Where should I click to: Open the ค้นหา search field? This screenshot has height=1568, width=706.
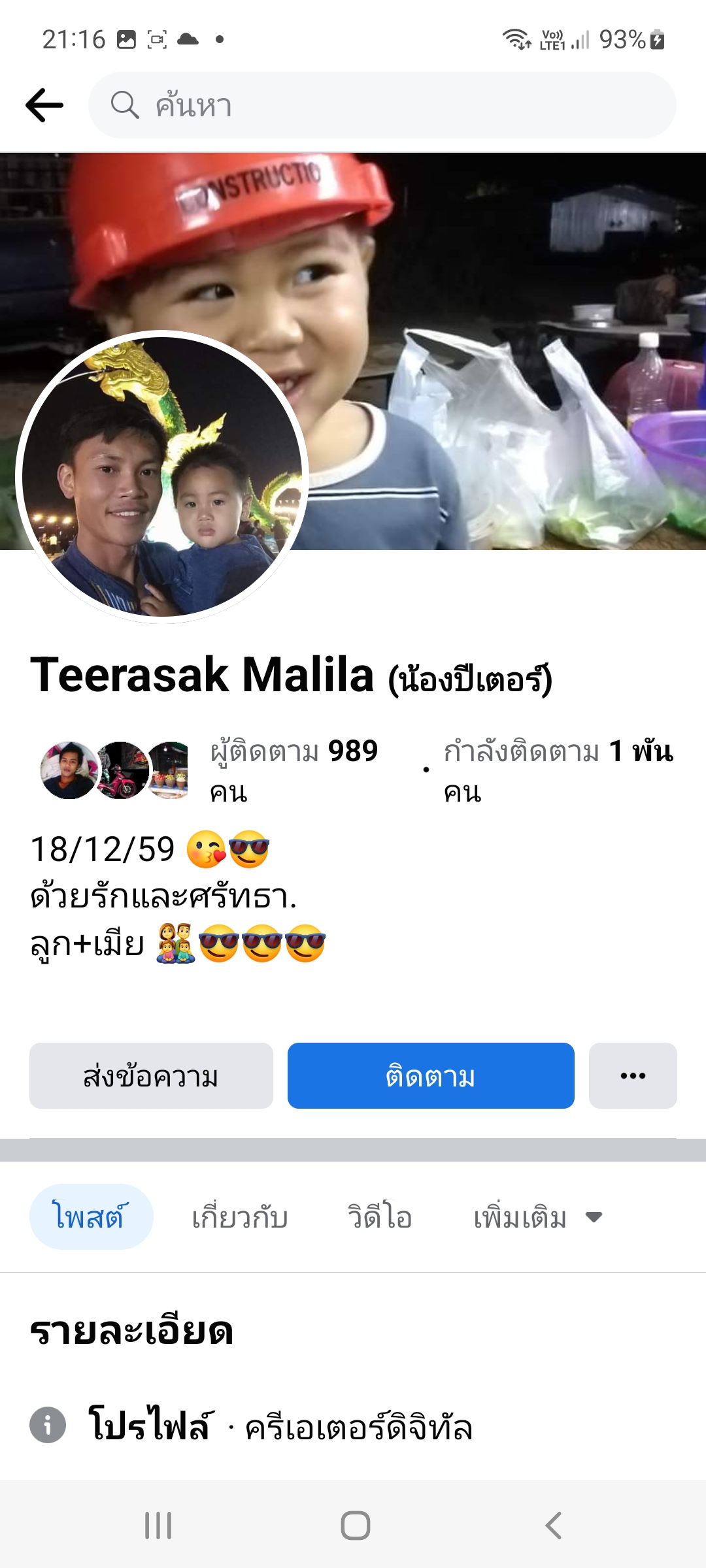point(382,105)
